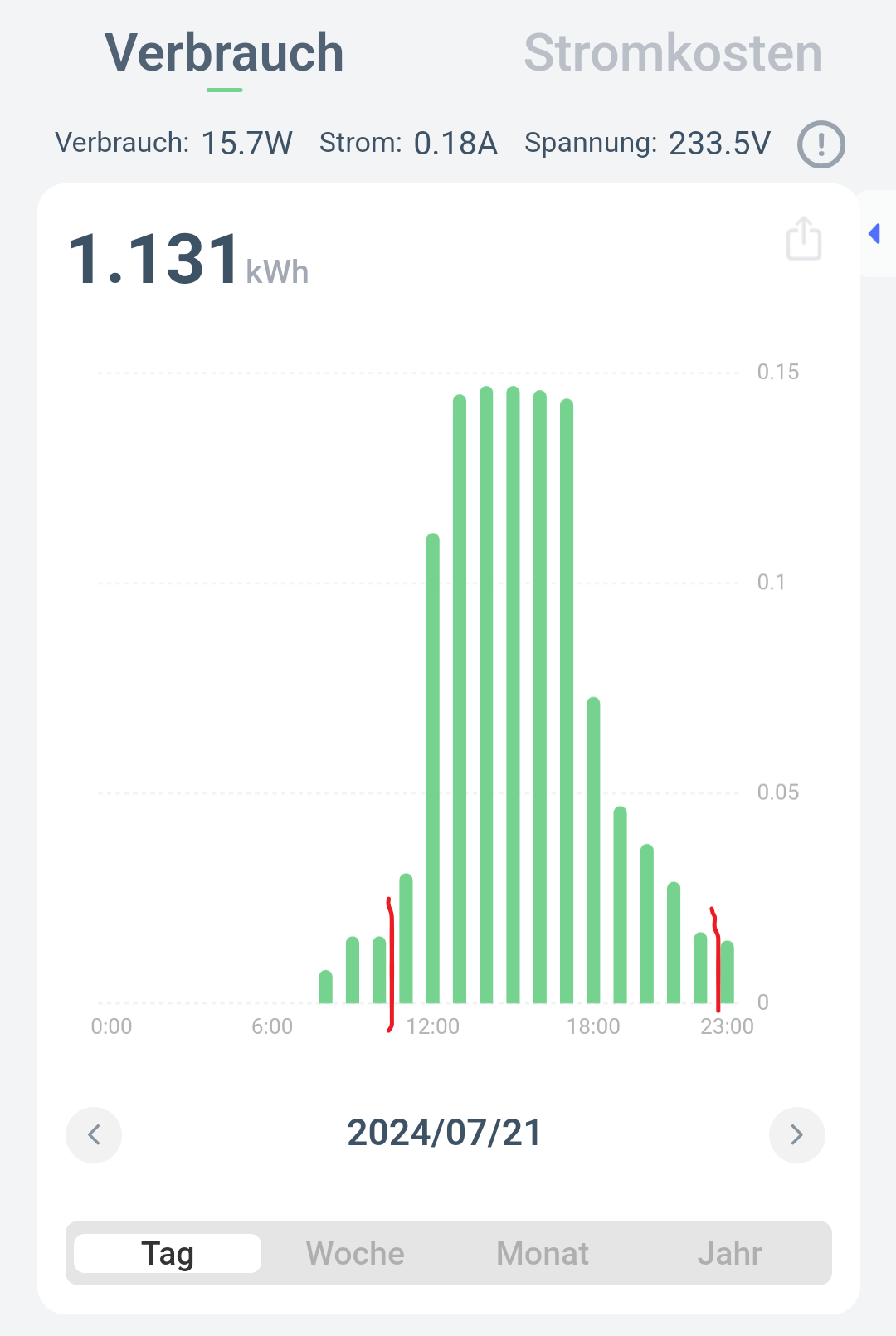Open the info exclamation icon

(x=821, y=144)
